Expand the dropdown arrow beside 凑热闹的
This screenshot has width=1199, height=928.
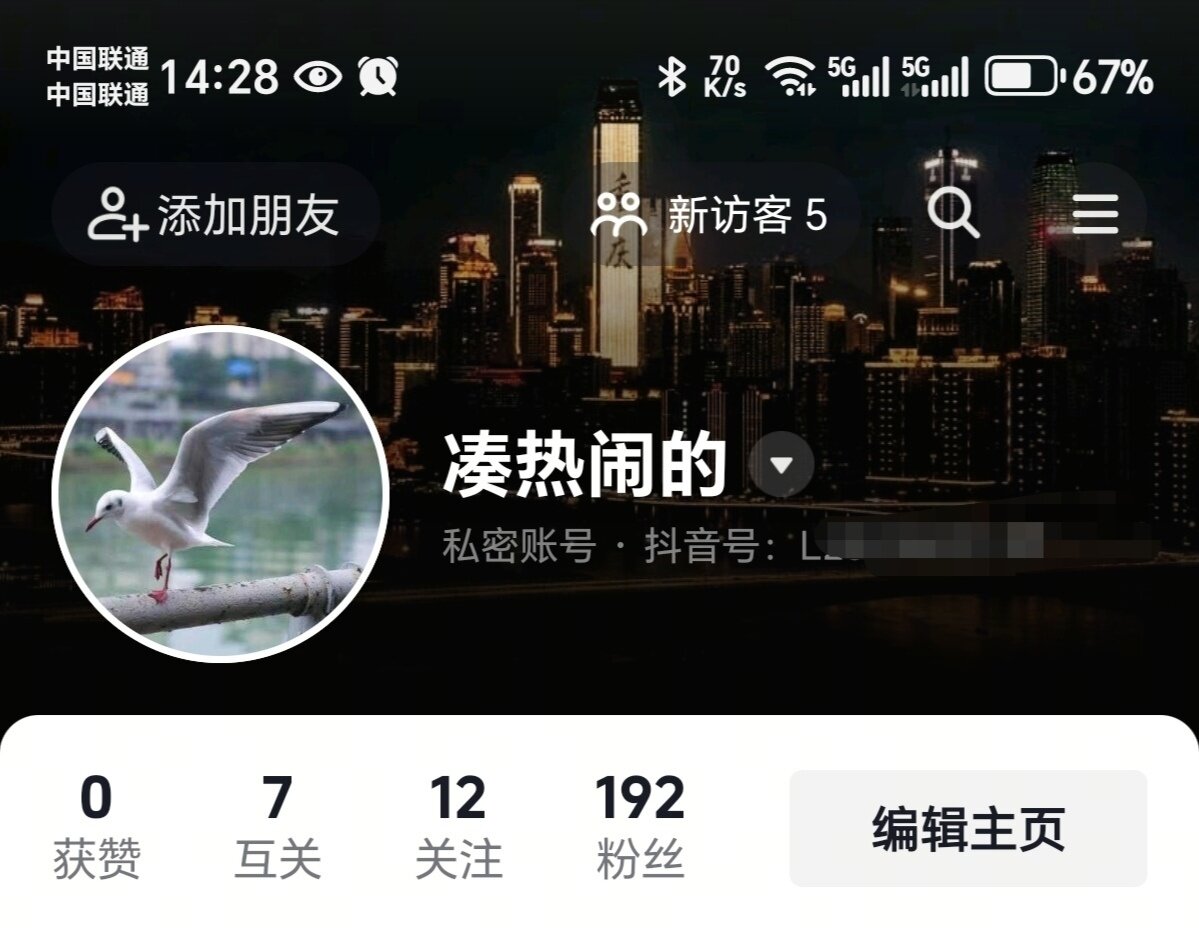(781, 466)
